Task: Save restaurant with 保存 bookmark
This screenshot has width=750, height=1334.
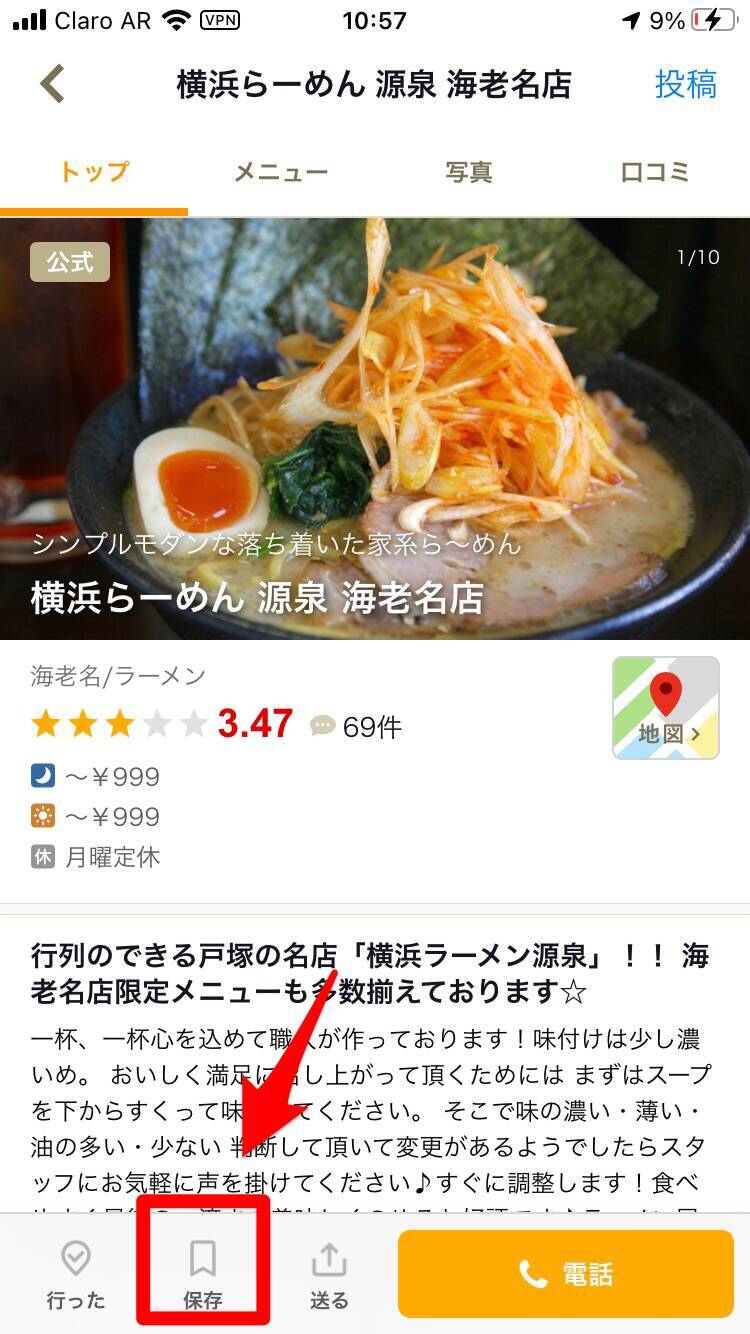Action: pyautogui.click(x=202, y=1273)
